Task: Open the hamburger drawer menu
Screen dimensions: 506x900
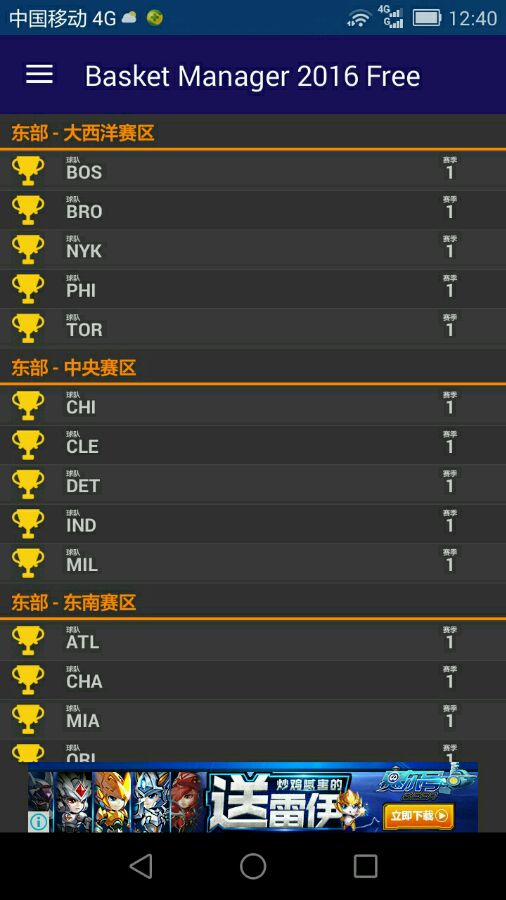Action: point(39,75)
